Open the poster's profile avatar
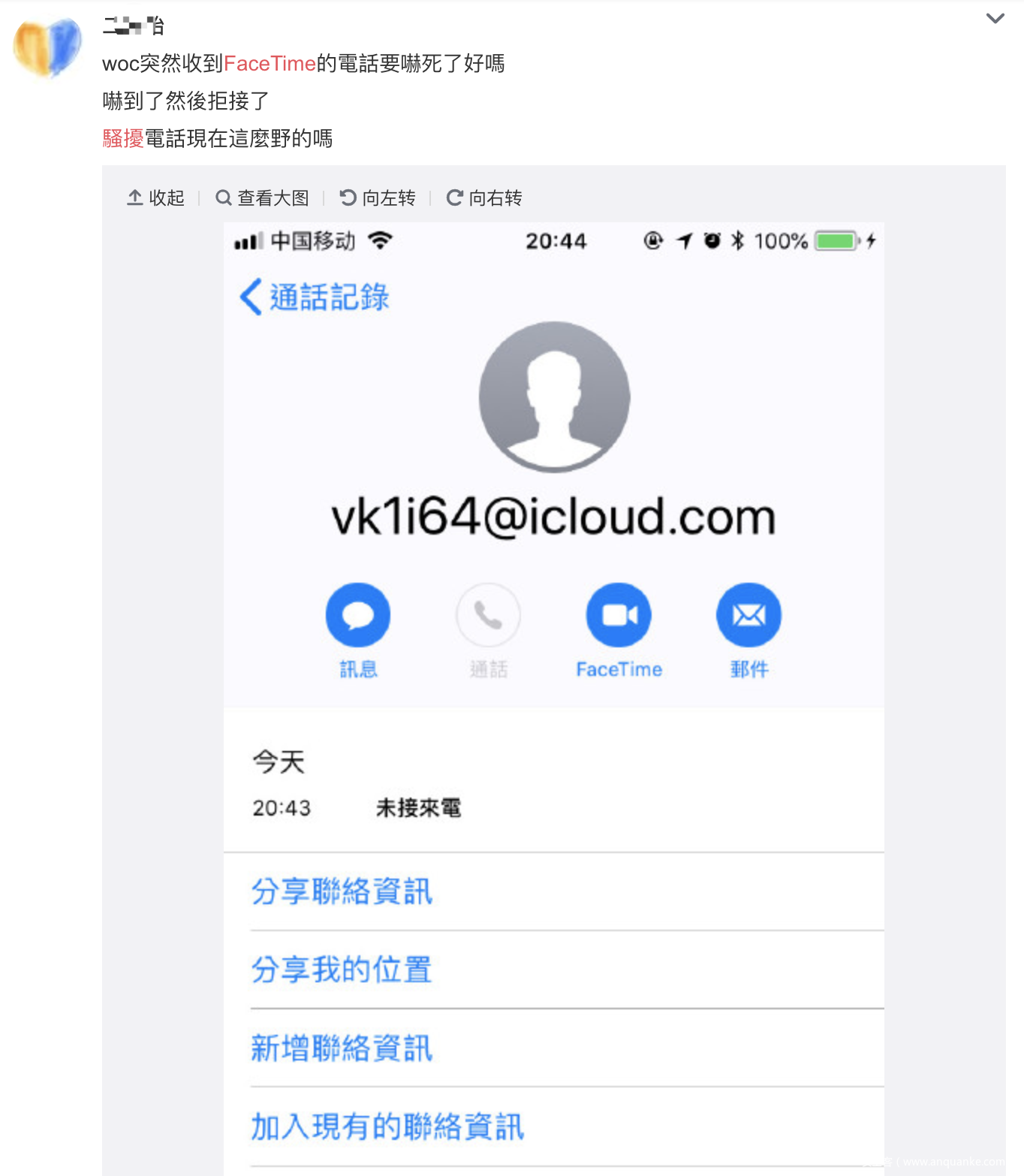Image resolution: width=1024 pixels, height=1176 pixels. [48, 47]
